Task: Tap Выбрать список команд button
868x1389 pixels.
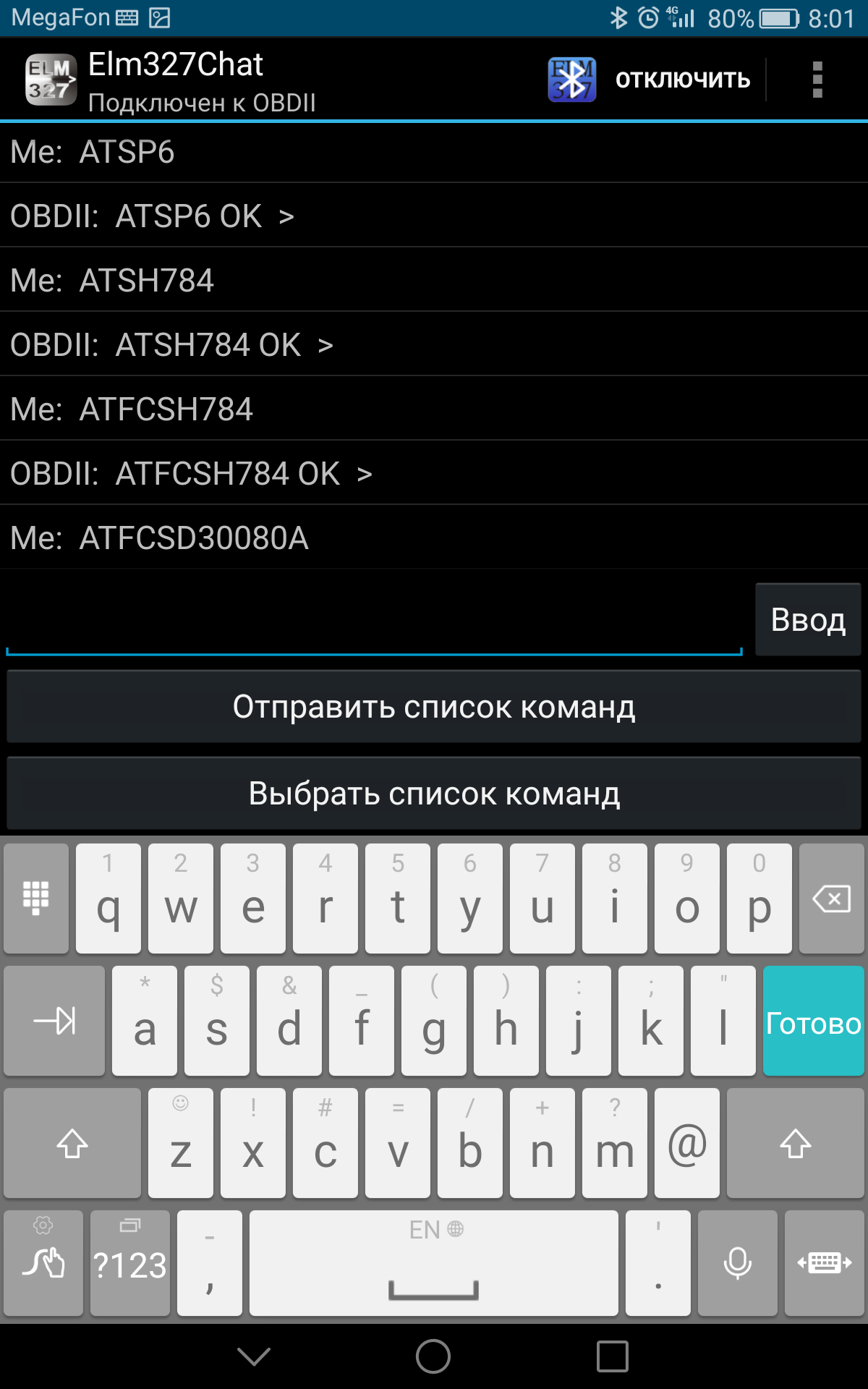Action: click(x=434, y=794)
